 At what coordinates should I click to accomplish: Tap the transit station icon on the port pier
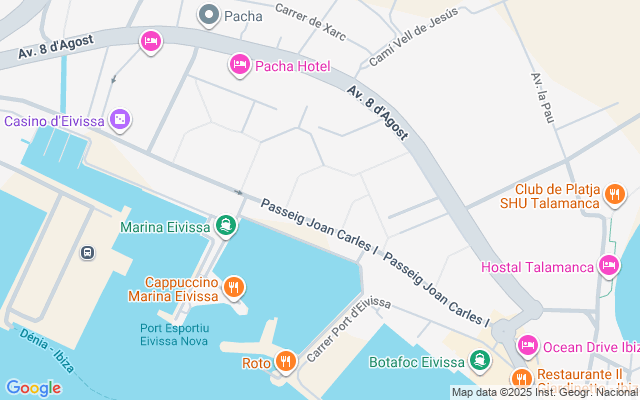coord(88,252)
